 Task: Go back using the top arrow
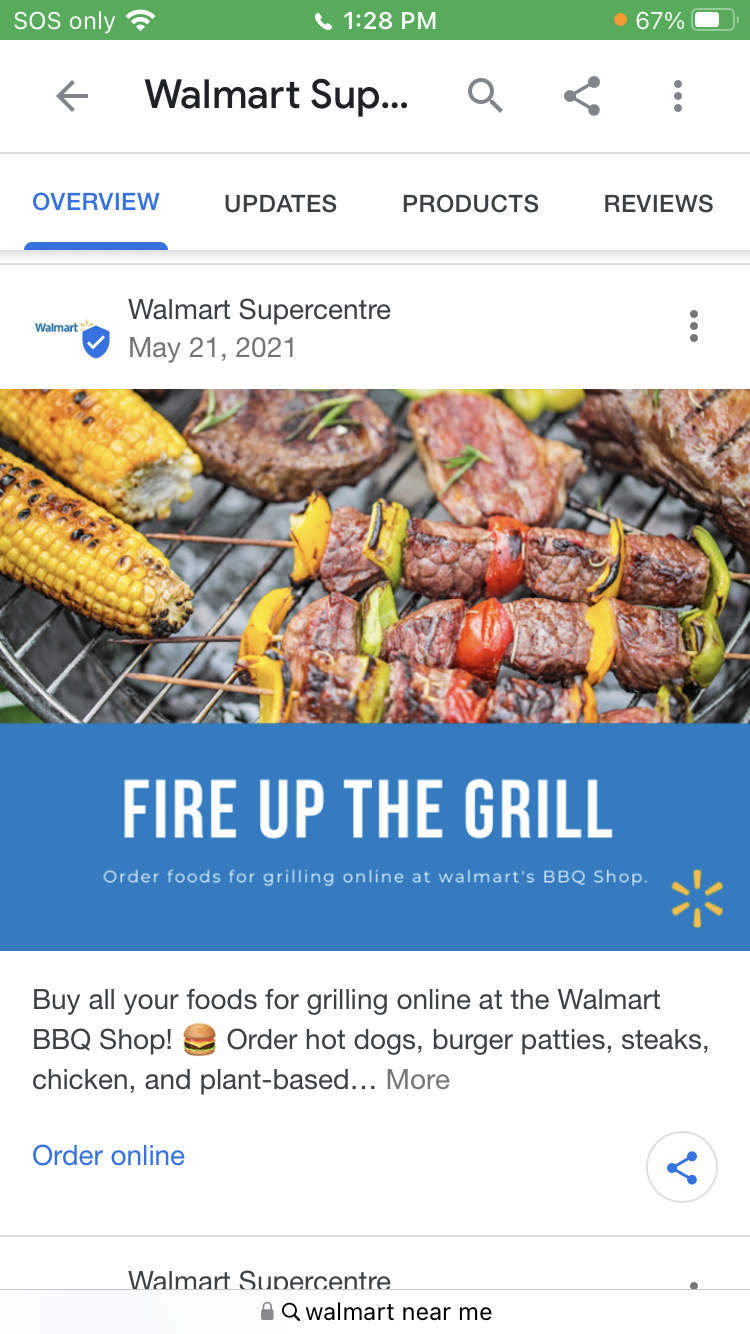[x=72, y=96]
